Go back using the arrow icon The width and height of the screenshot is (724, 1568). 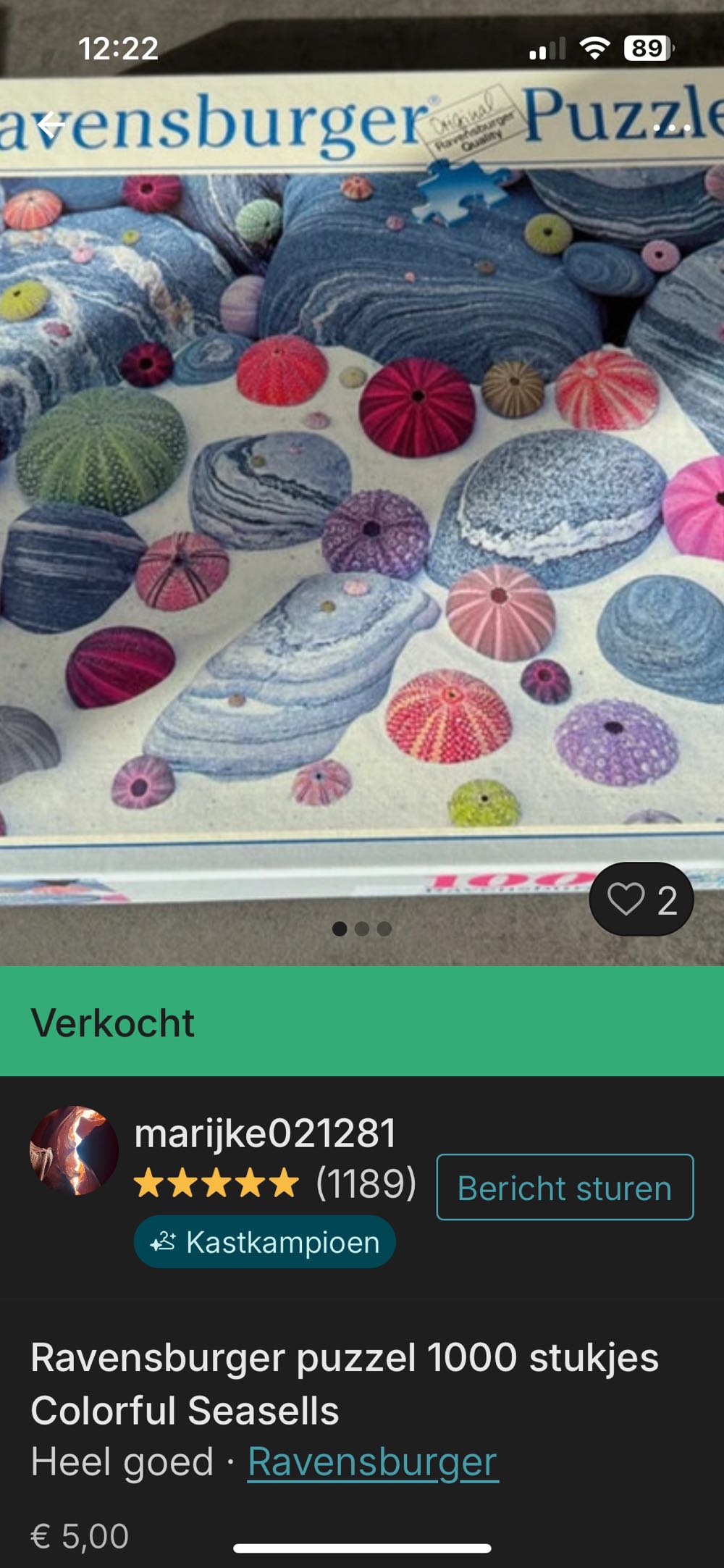(x=51, y=125)
